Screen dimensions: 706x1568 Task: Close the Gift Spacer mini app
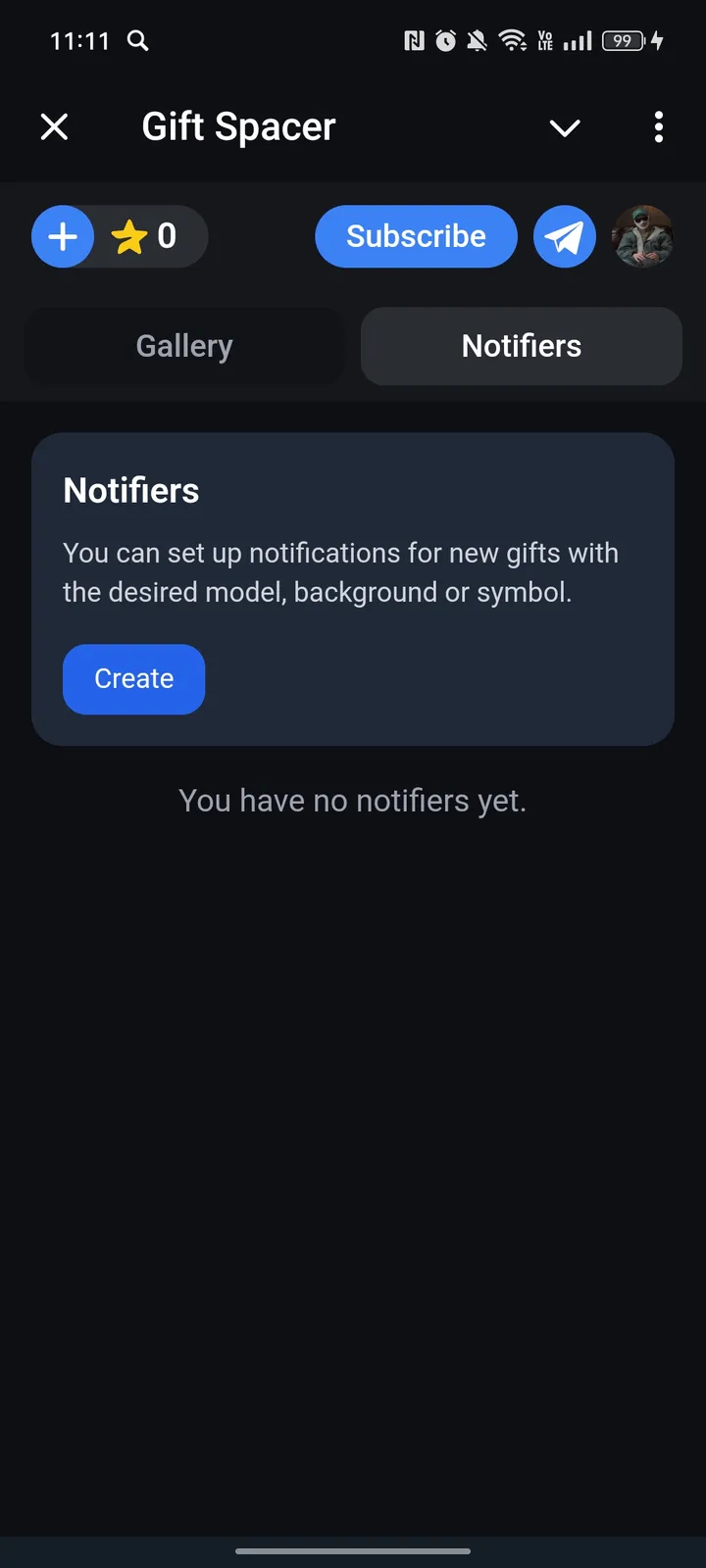pos(54,126)
